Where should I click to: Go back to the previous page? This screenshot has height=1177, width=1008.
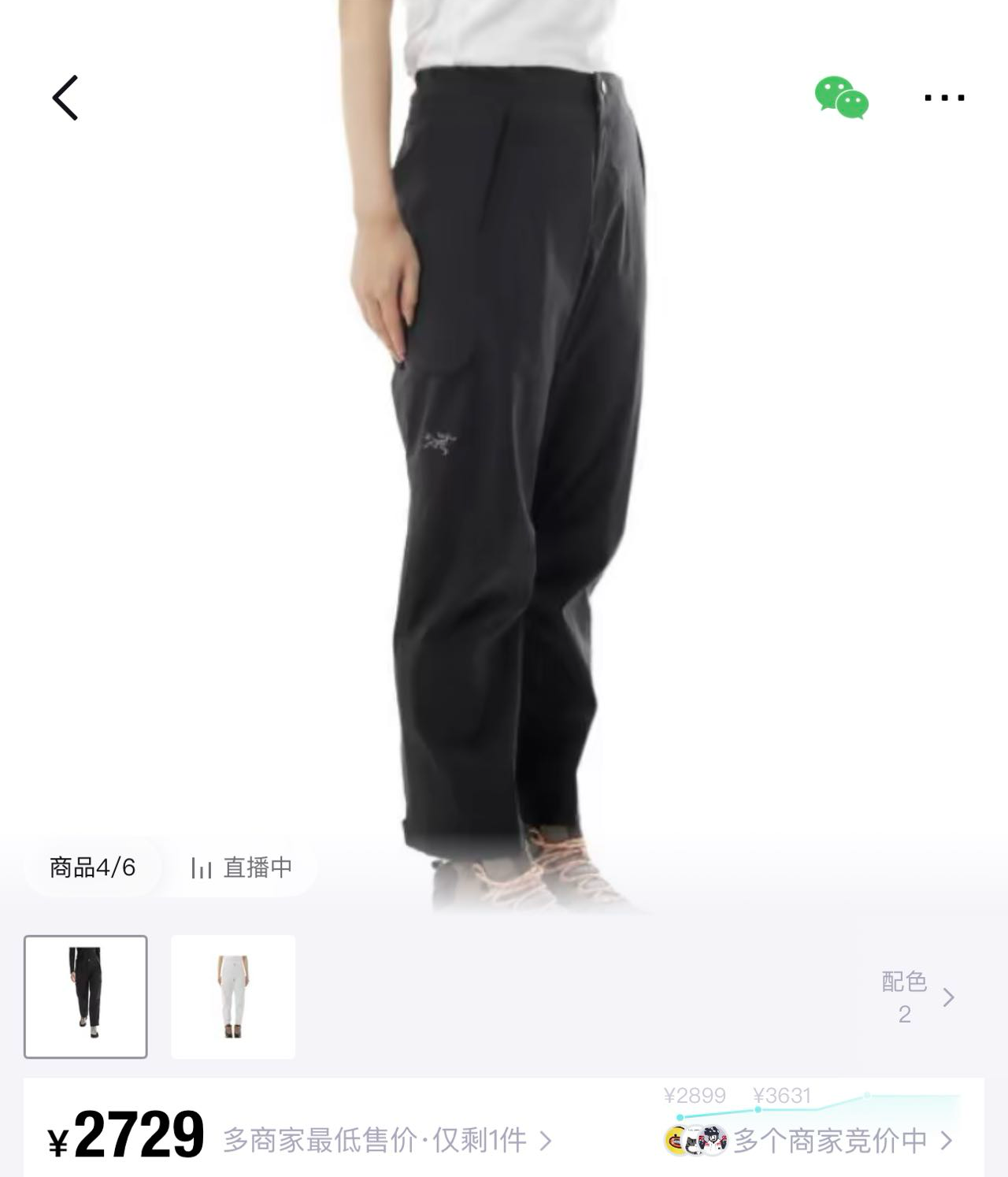click(x=65, y=98)
